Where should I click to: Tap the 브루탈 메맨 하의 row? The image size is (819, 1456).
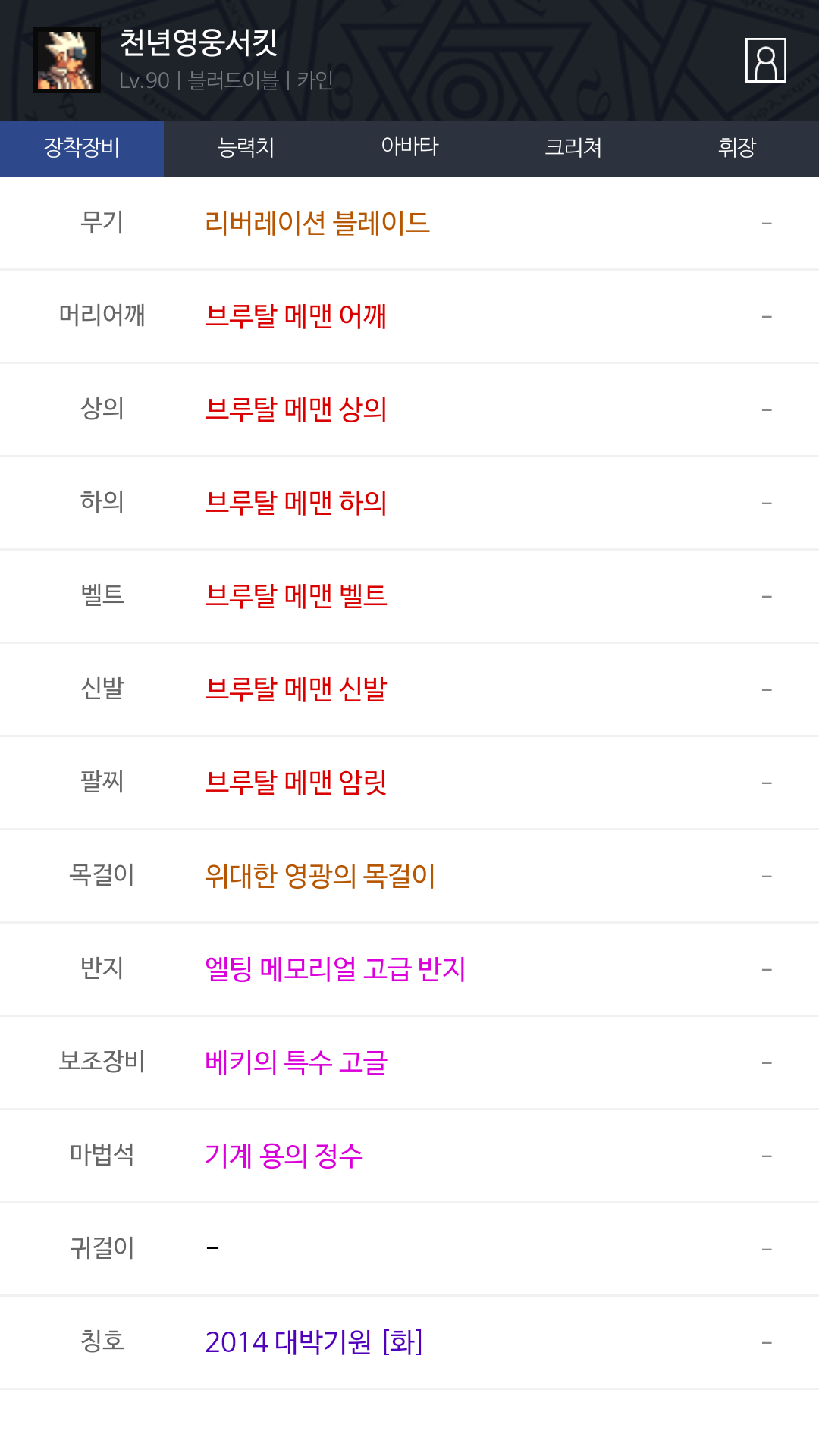click(x=409, y=503)
